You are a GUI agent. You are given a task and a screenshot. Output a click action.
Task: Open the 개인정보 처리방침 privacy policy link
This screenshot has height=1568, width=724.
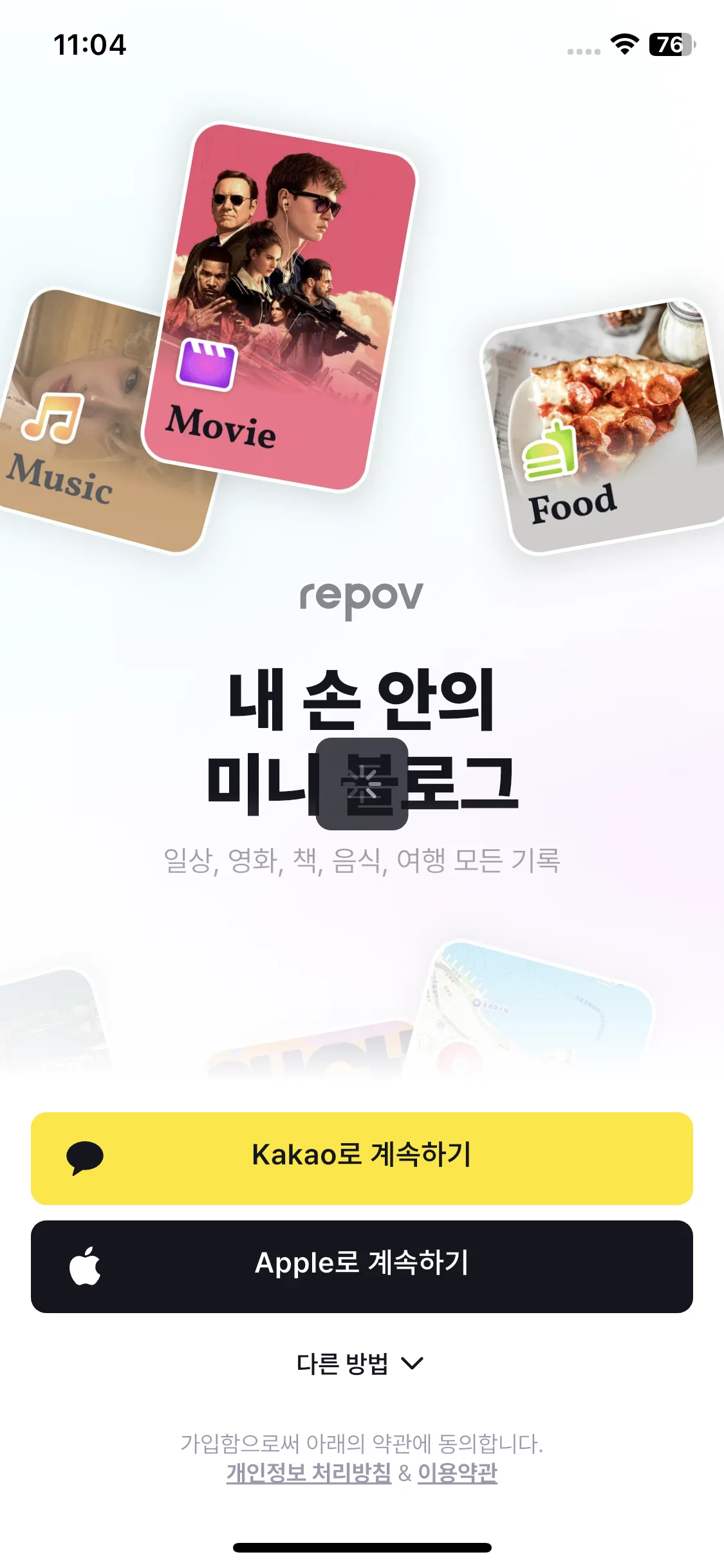308,1472
